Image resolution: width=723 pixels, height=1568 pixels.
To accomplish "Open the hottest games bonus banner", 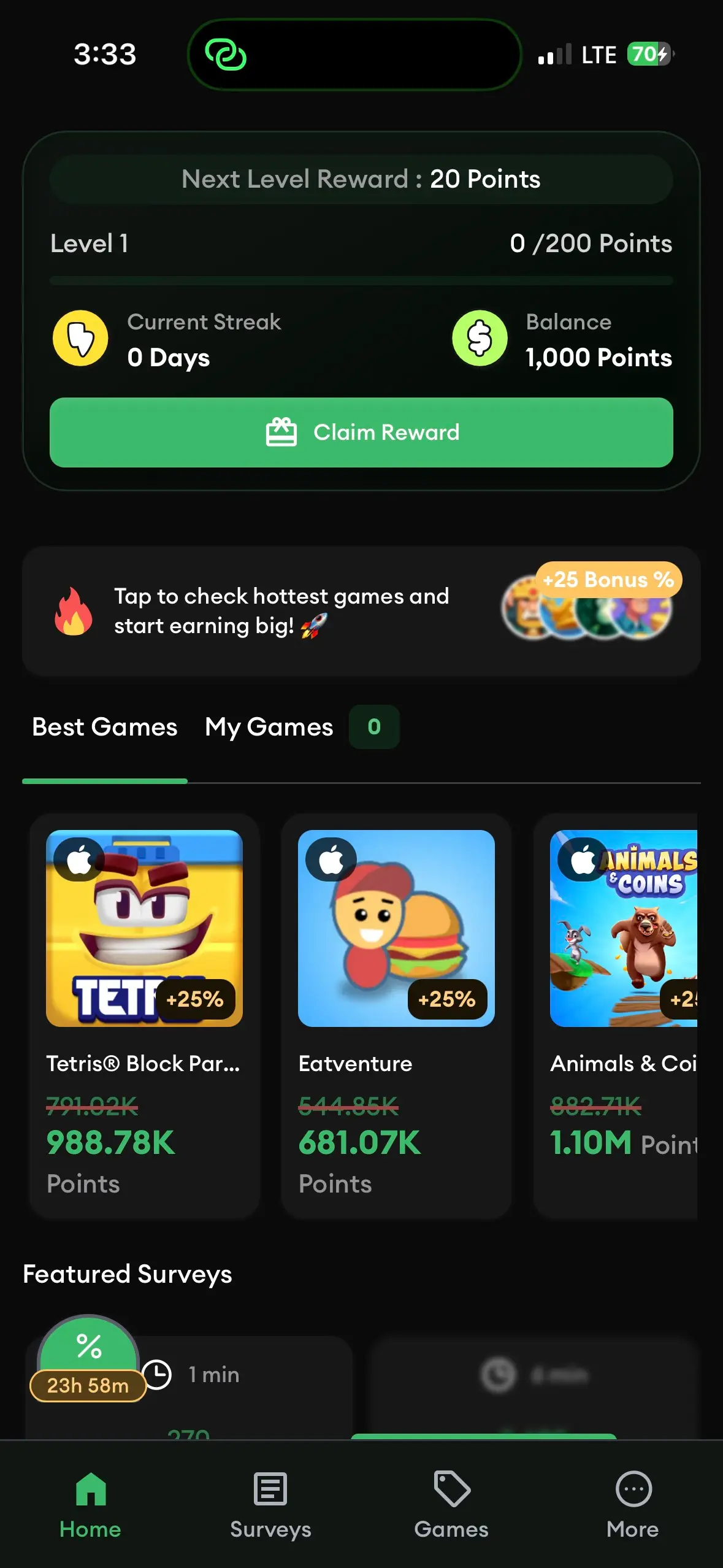I will pyautogui.click(x=361, y=611).
